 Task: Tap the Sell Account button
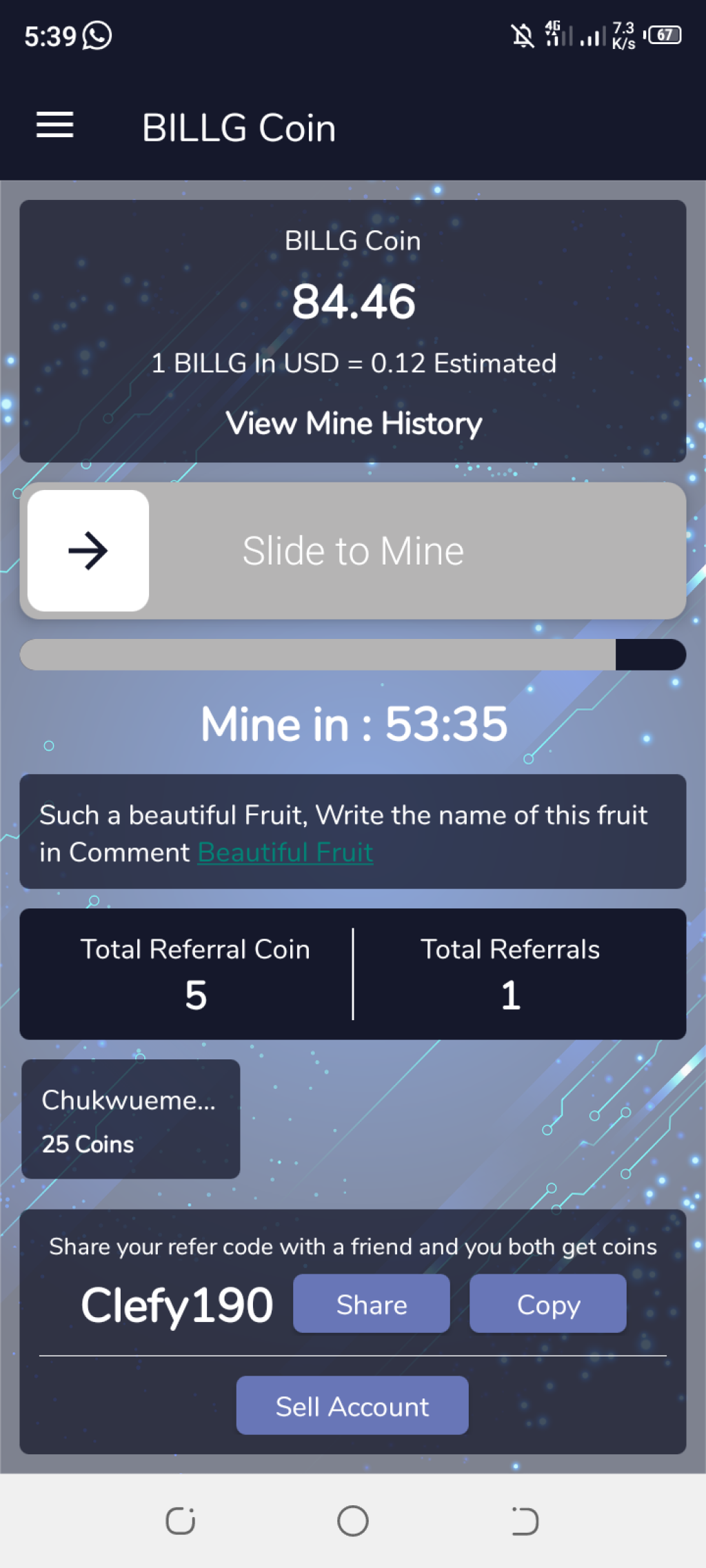coord(352,1406)
